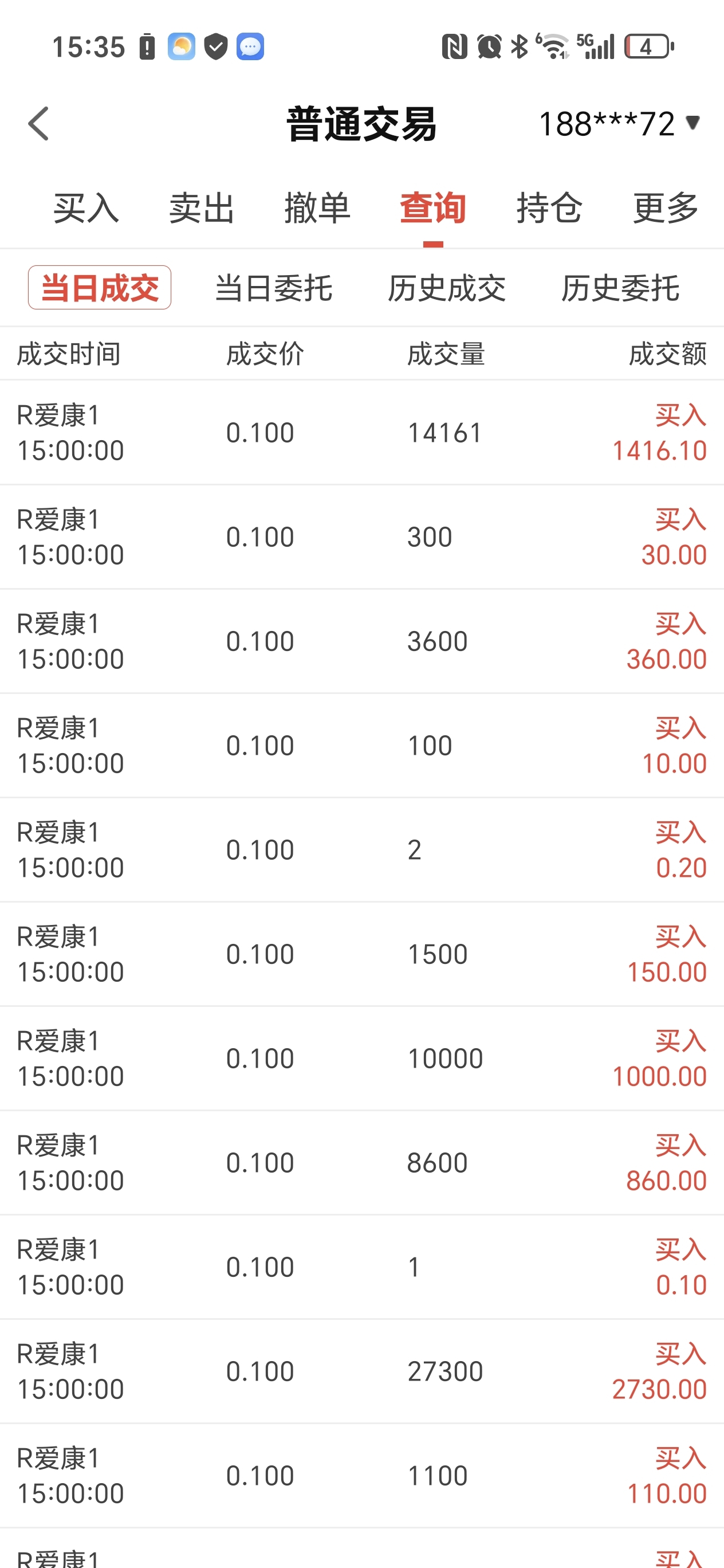The image size is (724, 1568).
Task: Open the 更多 tab
Action: click(666, 208)
